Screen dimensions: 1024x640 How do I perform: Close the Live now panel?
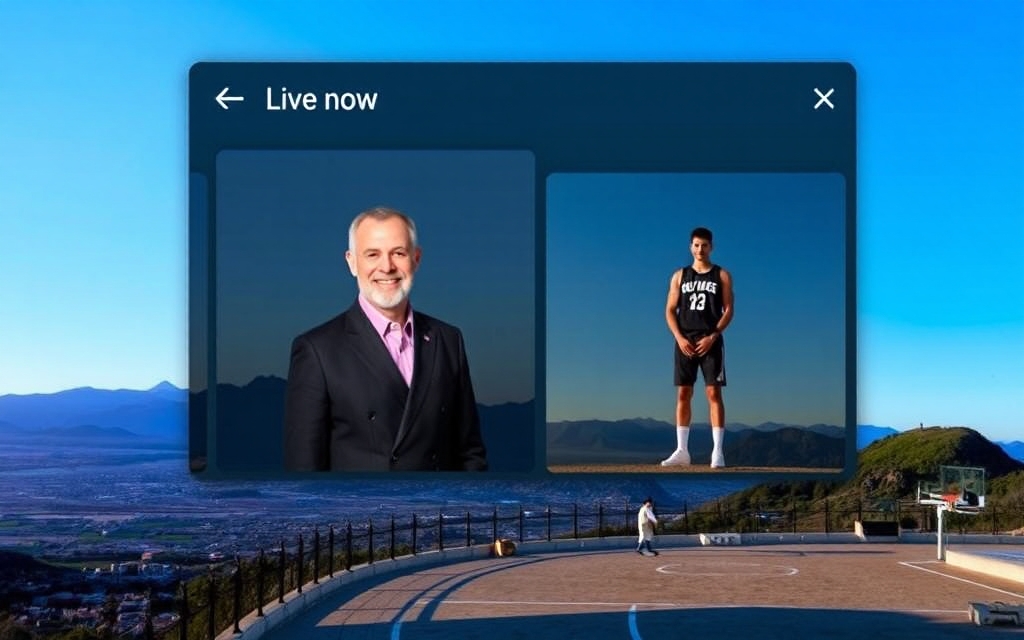click(x=823, y=98)
